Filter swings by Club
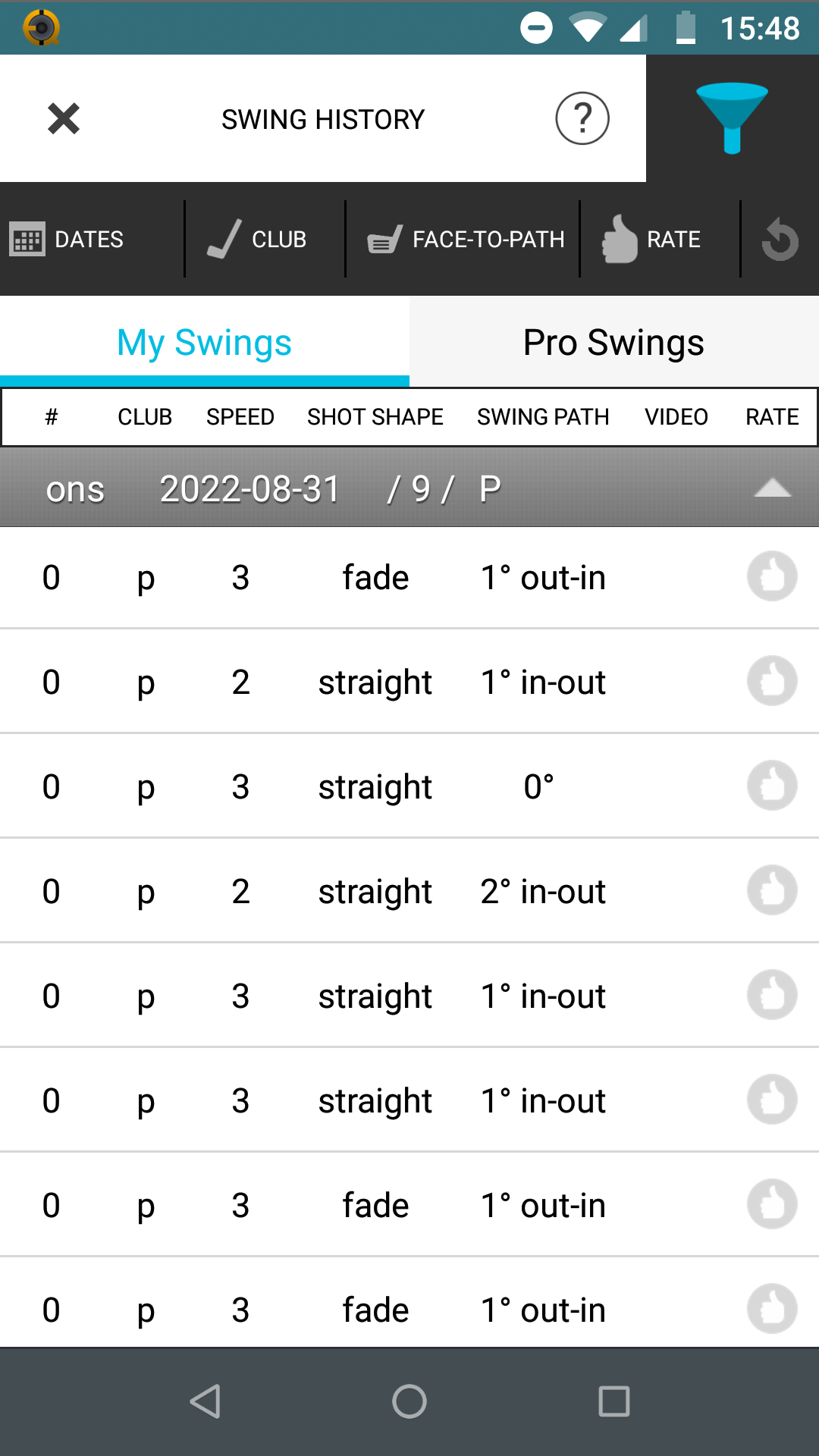This screenshot has height=1456, width=819. click(x=257, y=240)
